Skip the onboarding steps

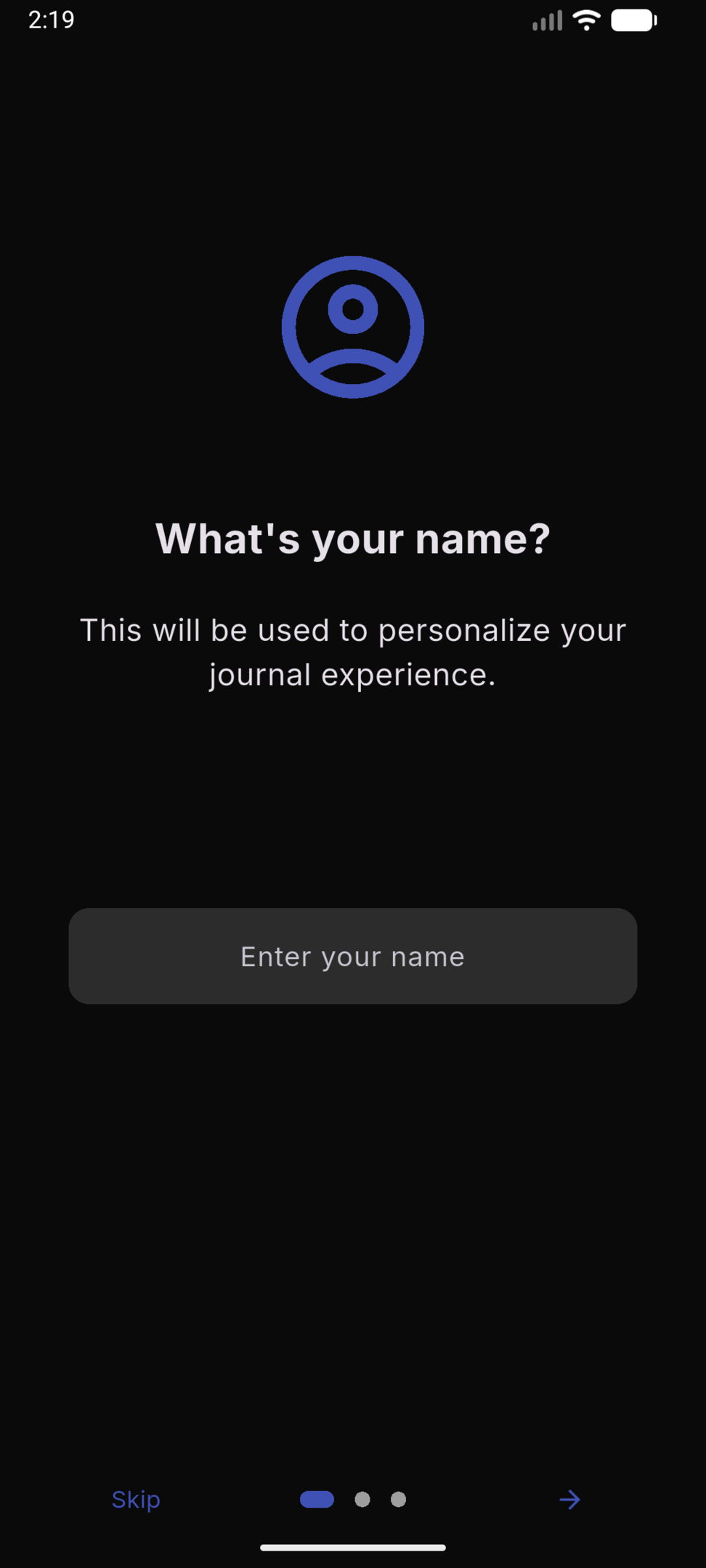coord(136,1499)
